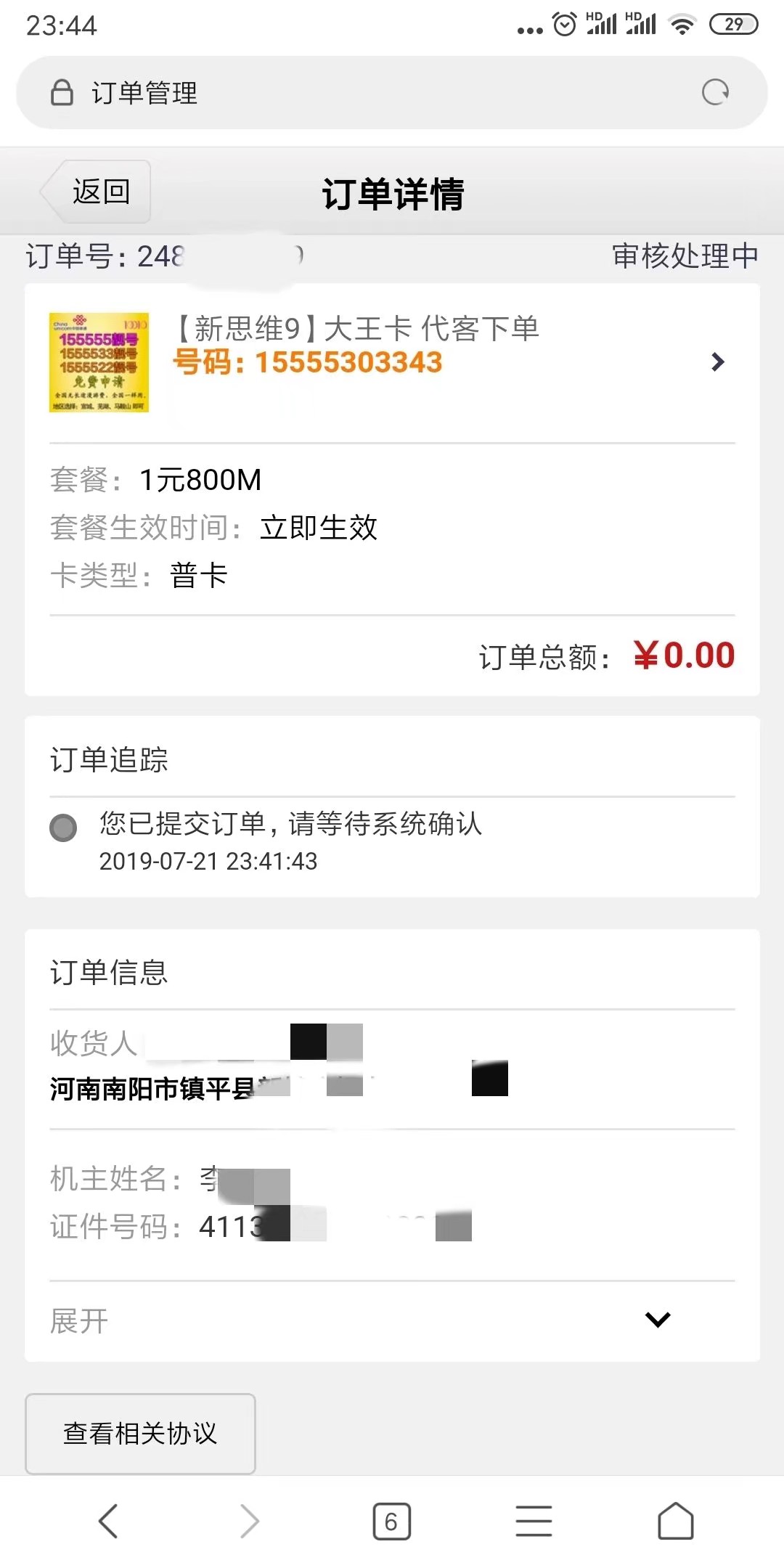Go to the browser home page

point(676,1521)
